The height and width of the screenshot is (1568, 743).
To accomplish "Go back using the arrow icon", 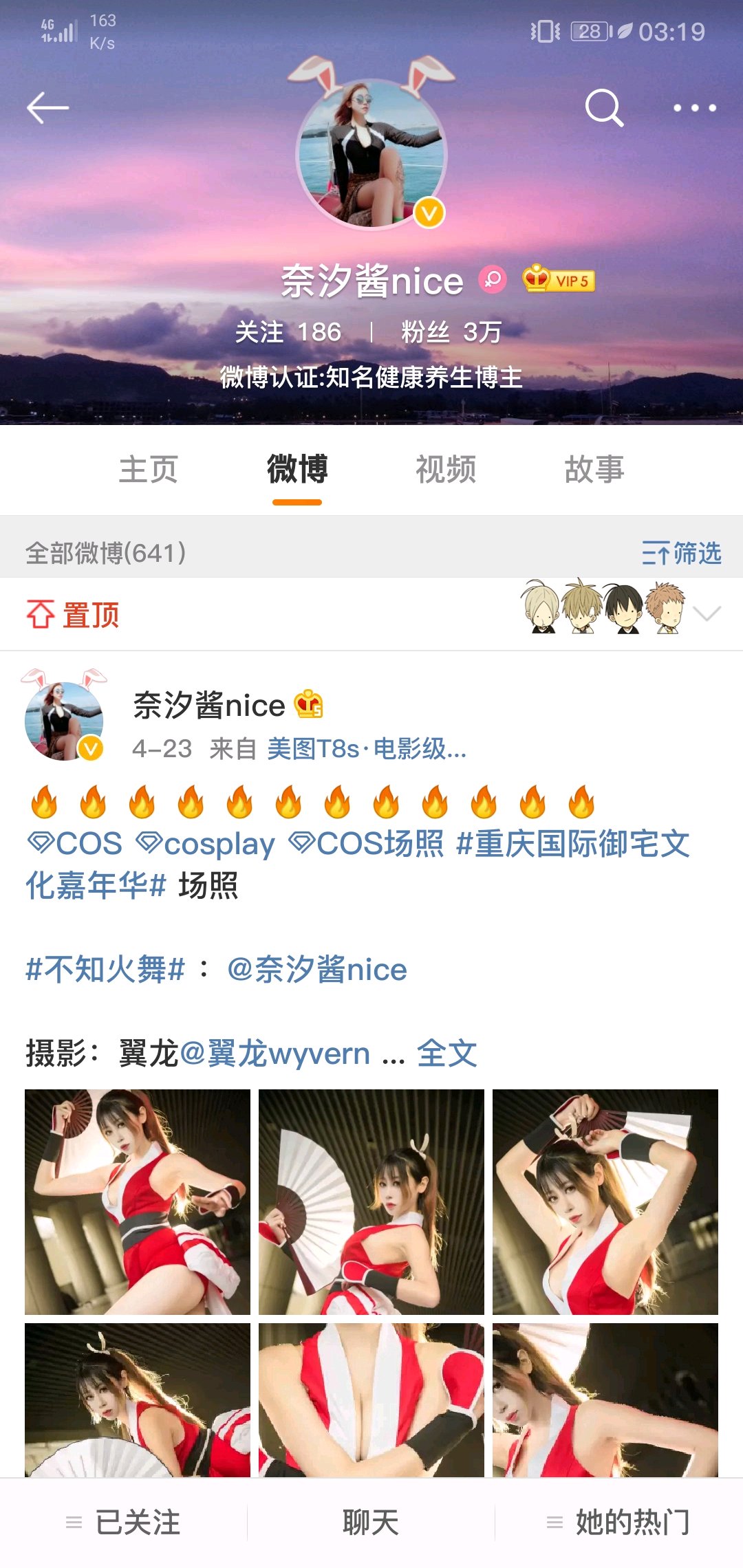I will (x=47, y=108).
